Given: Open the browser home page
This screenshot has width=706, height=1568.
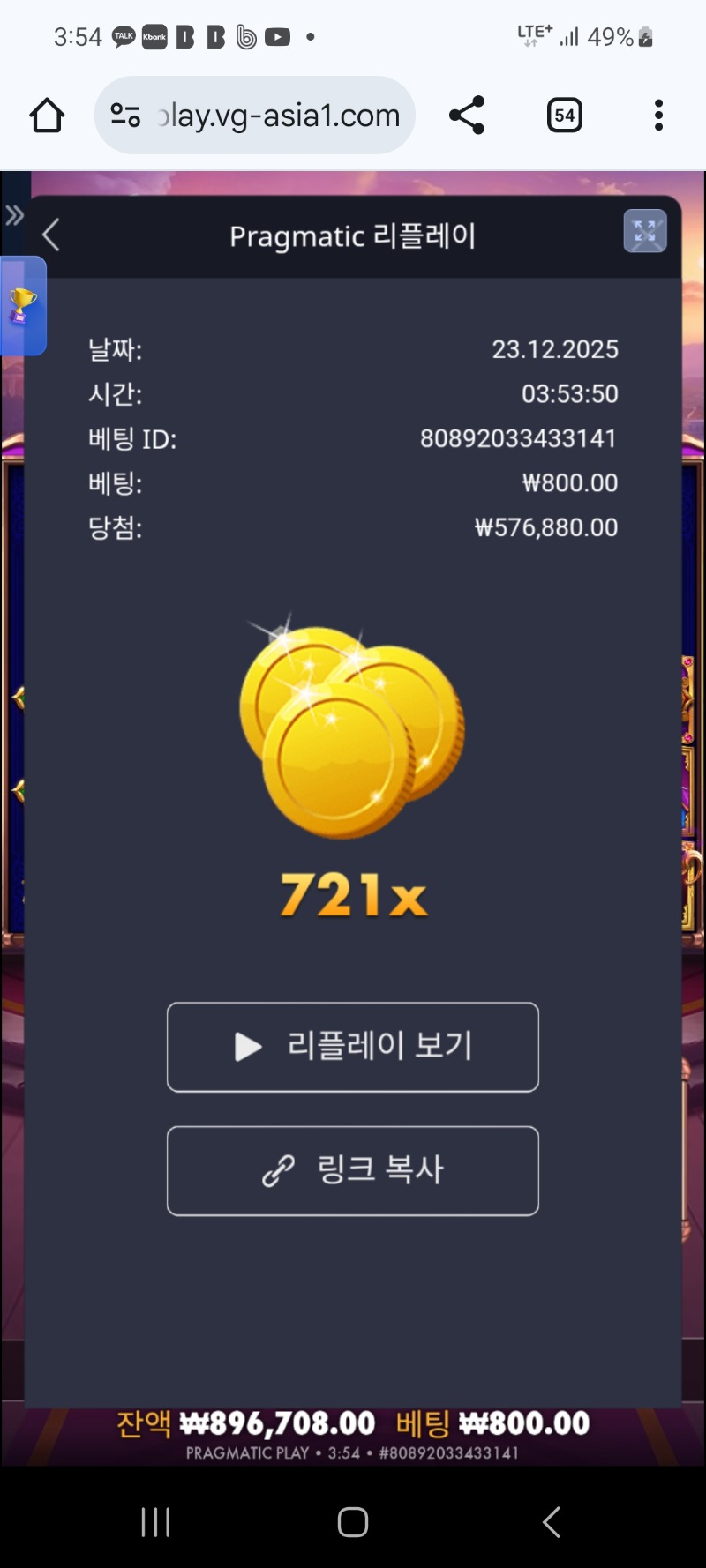Looking at the screenshot, I should tap(47, 116).
